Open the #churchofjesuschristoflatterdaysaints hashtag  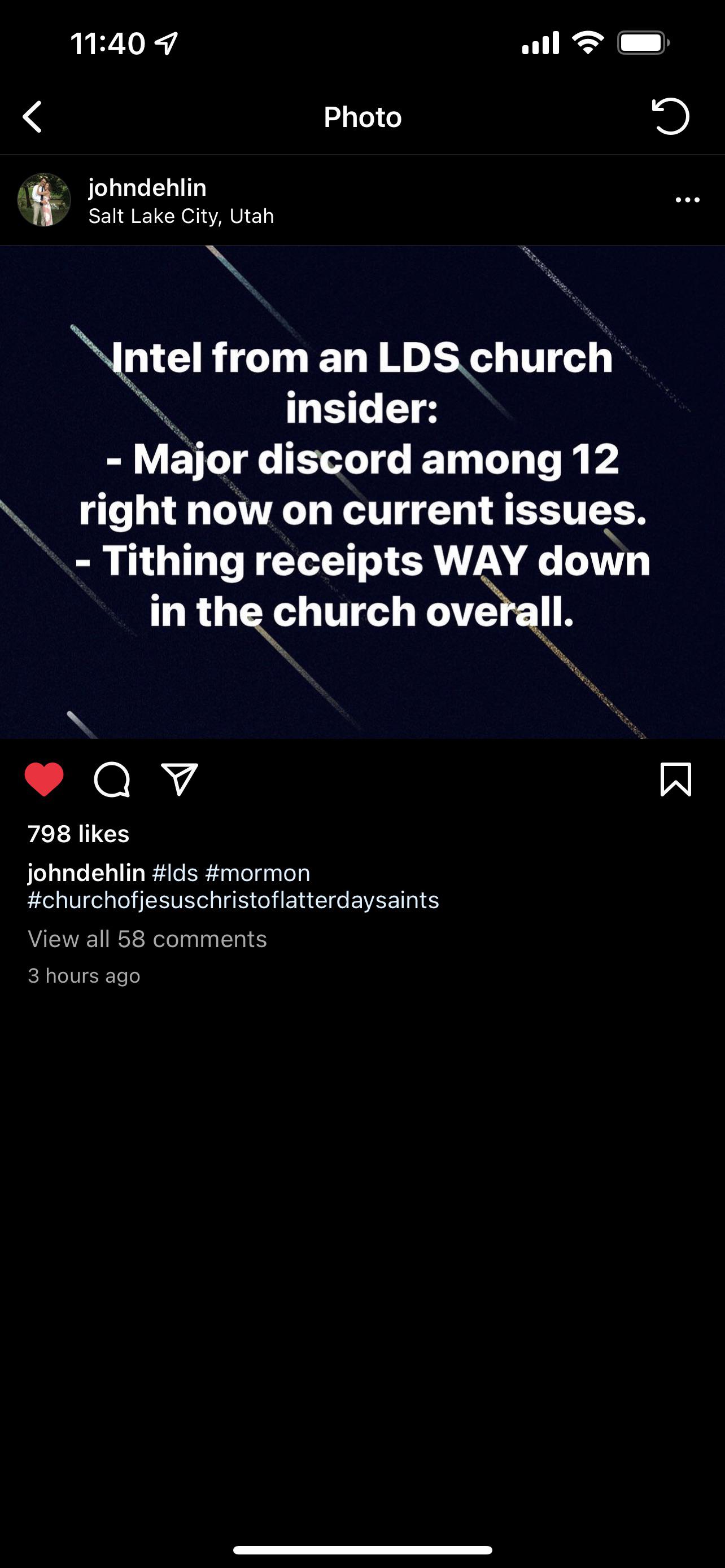(233, 900)
